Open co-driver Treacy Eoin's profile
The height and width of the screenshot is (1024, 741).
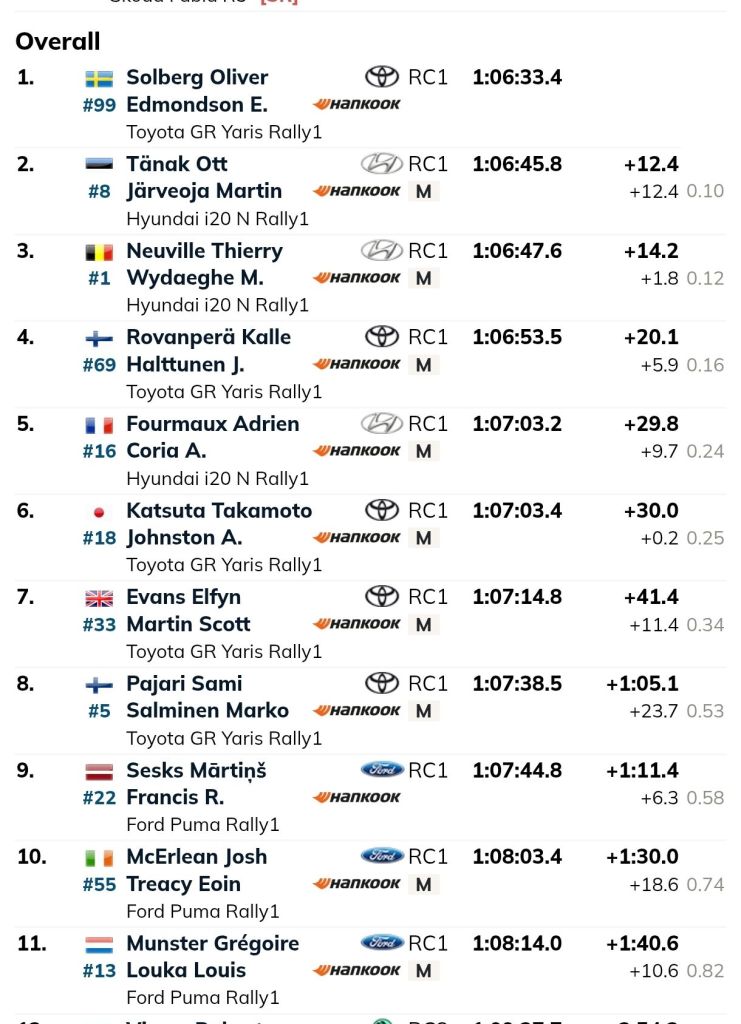pos(183,884)
